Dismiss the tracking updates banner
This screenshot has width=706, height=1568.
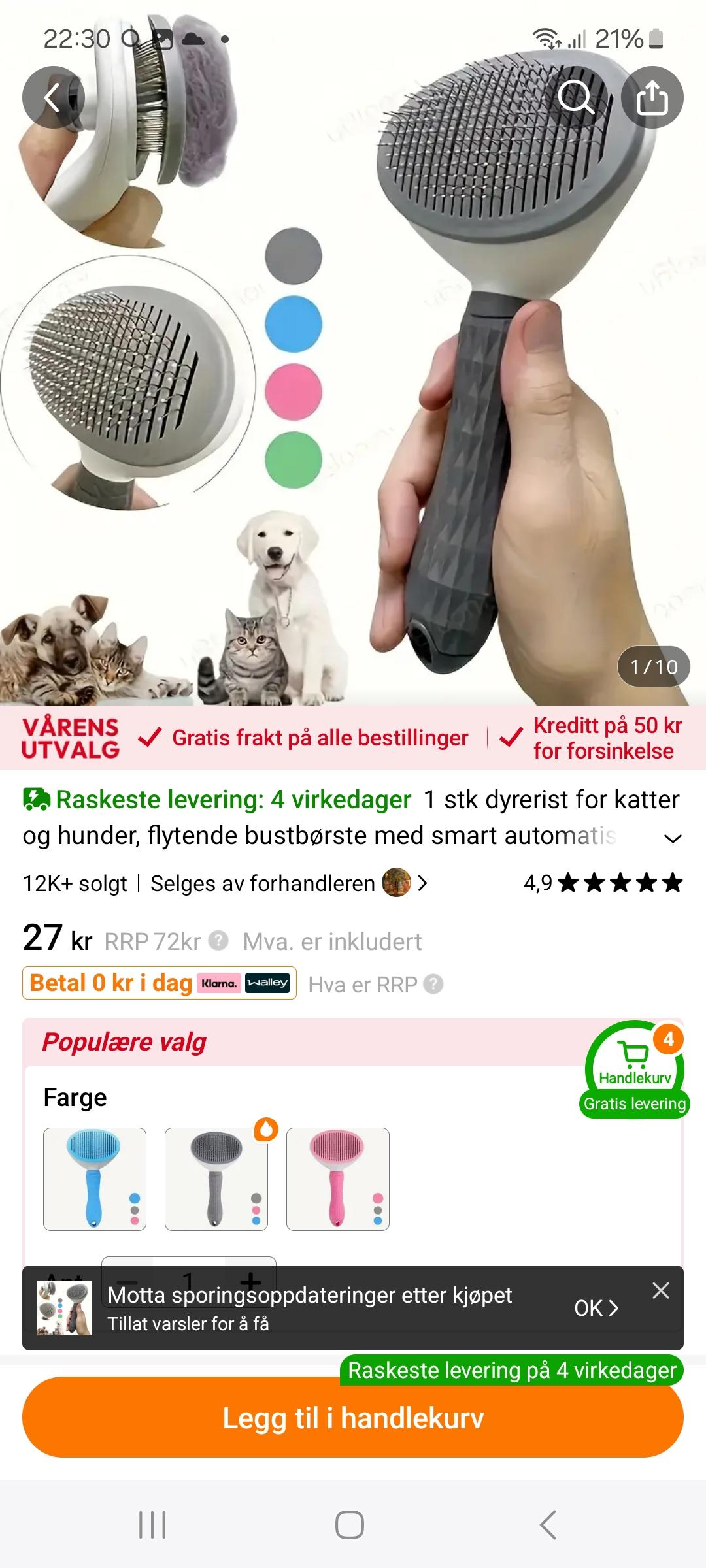661,1290
